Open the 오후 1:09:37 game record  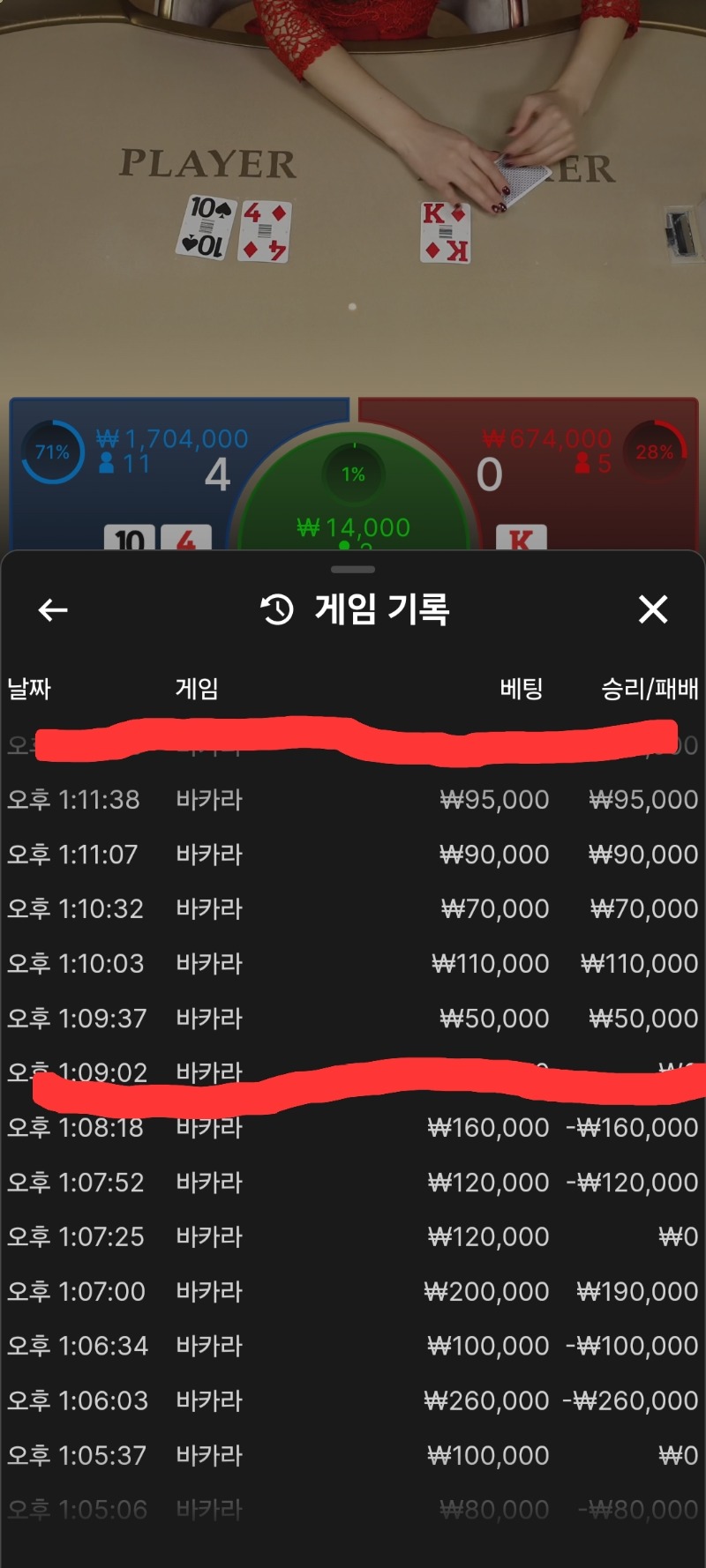point(353,1019)
